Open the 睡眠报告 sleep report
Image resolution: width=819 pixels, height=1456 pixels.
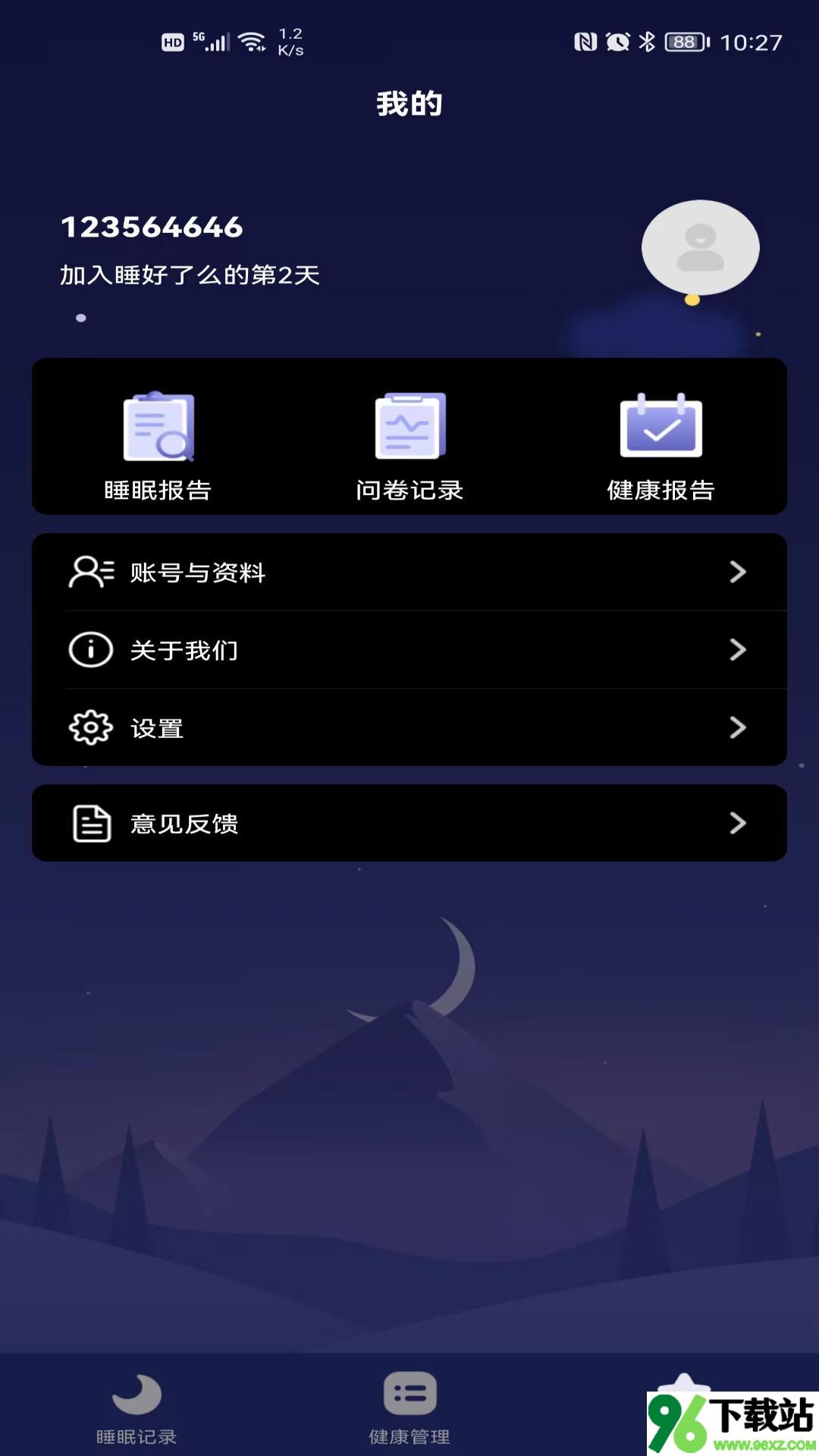tap(158, 445)
